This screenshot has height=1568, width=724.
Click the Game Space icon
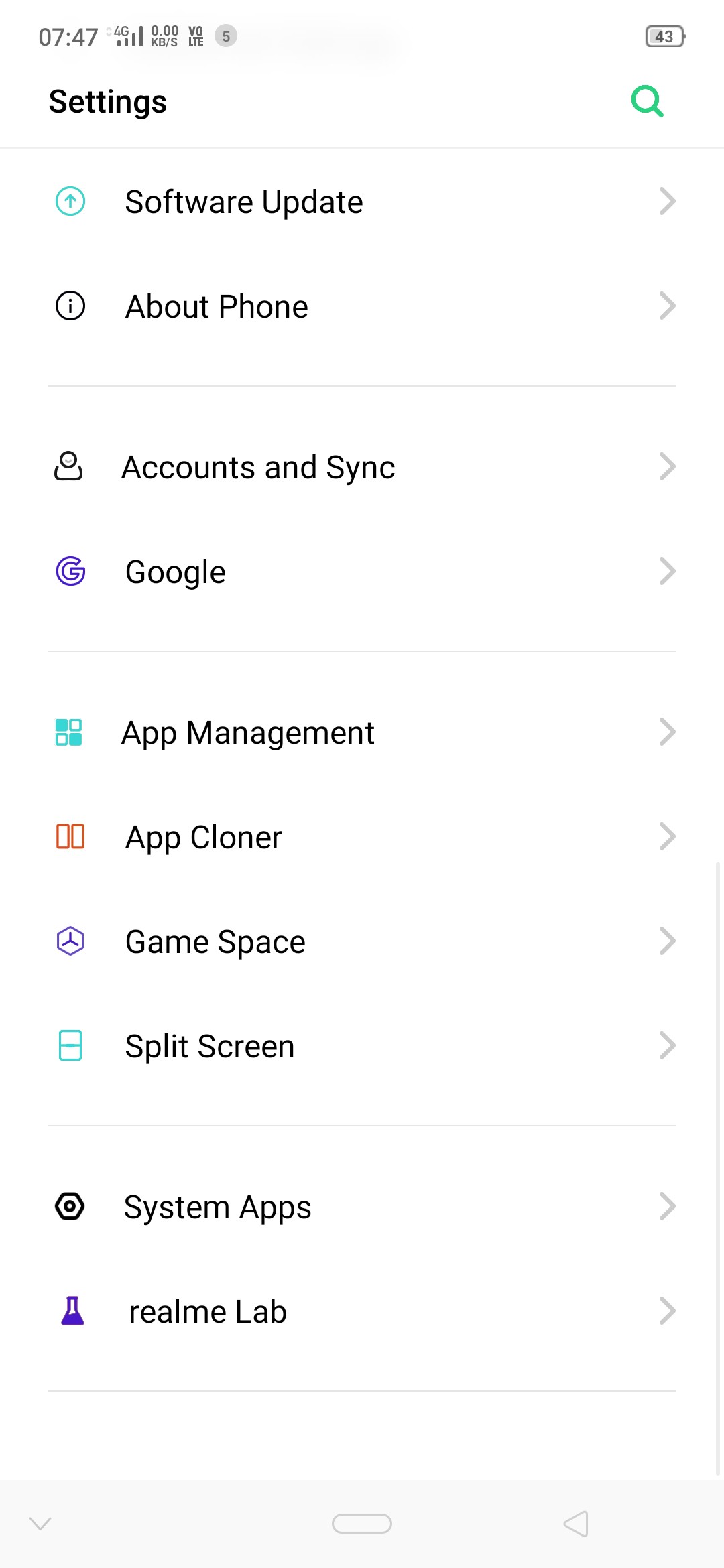coord(70,941)
